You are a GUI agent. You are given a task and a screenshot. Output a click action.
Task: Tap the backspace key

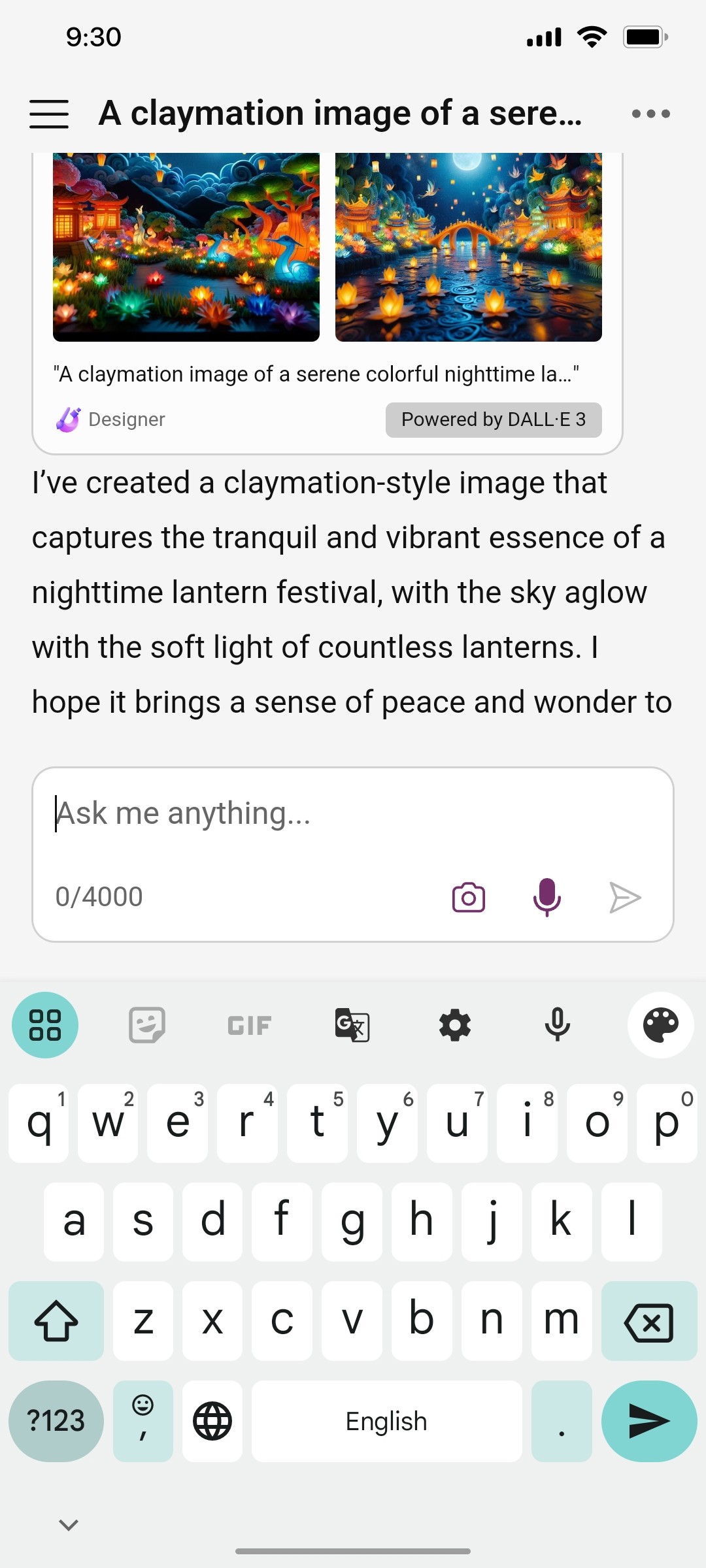click(649, 1321)
